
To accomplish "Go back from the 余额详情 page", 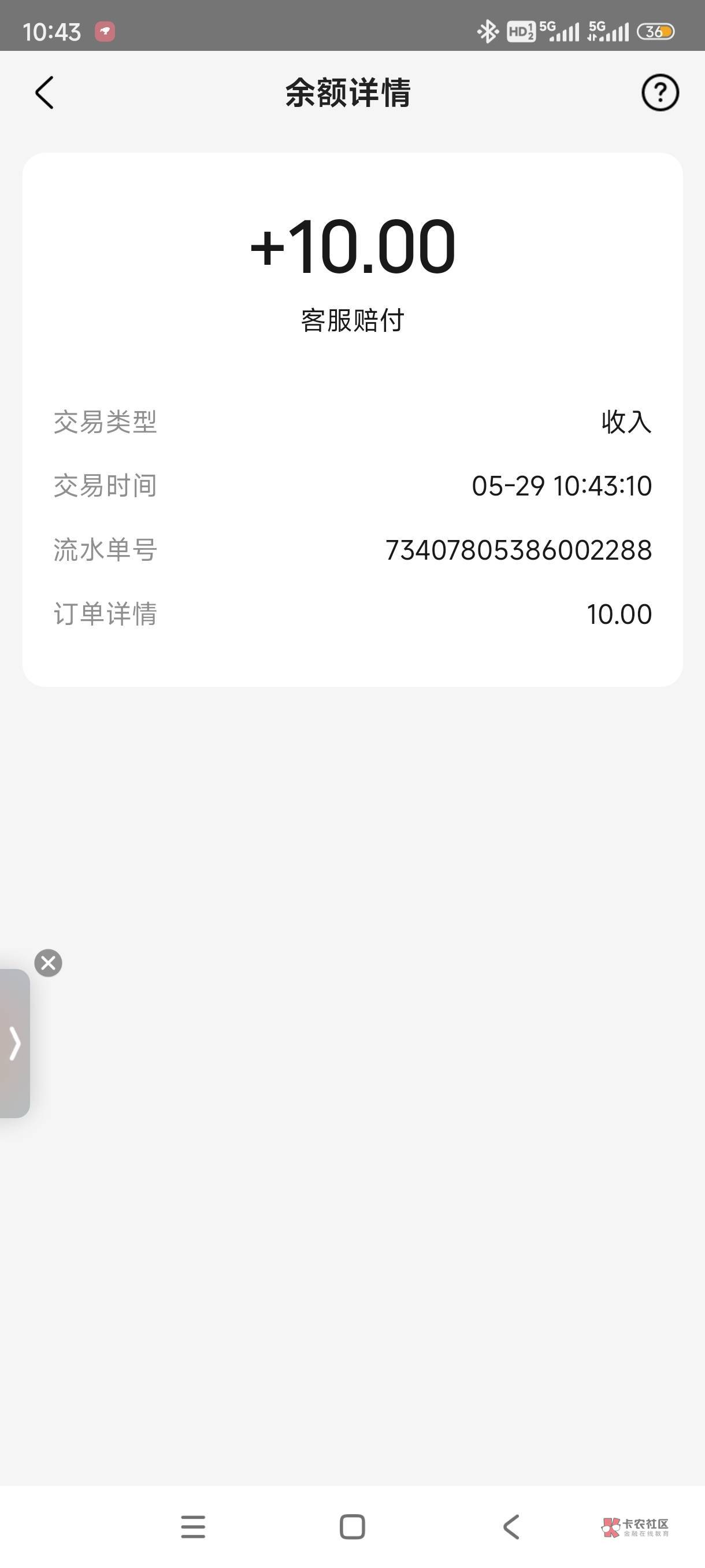I will [44, 93].
